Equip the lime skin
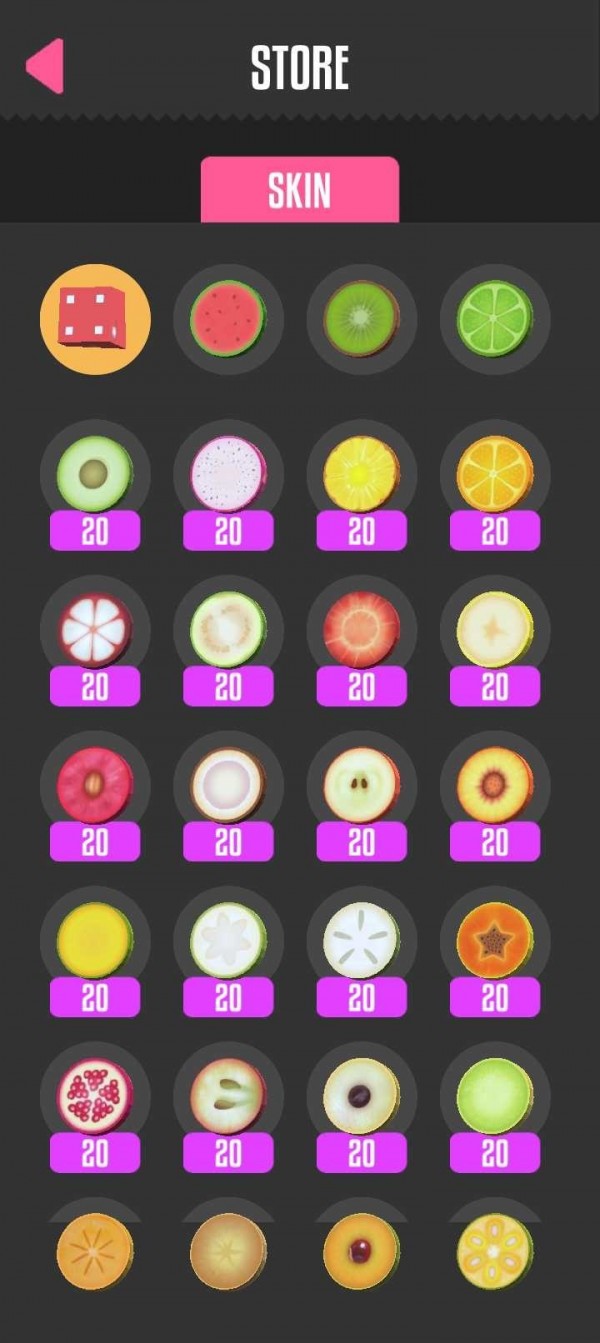The image size is (600, 1343). [495, 319]
